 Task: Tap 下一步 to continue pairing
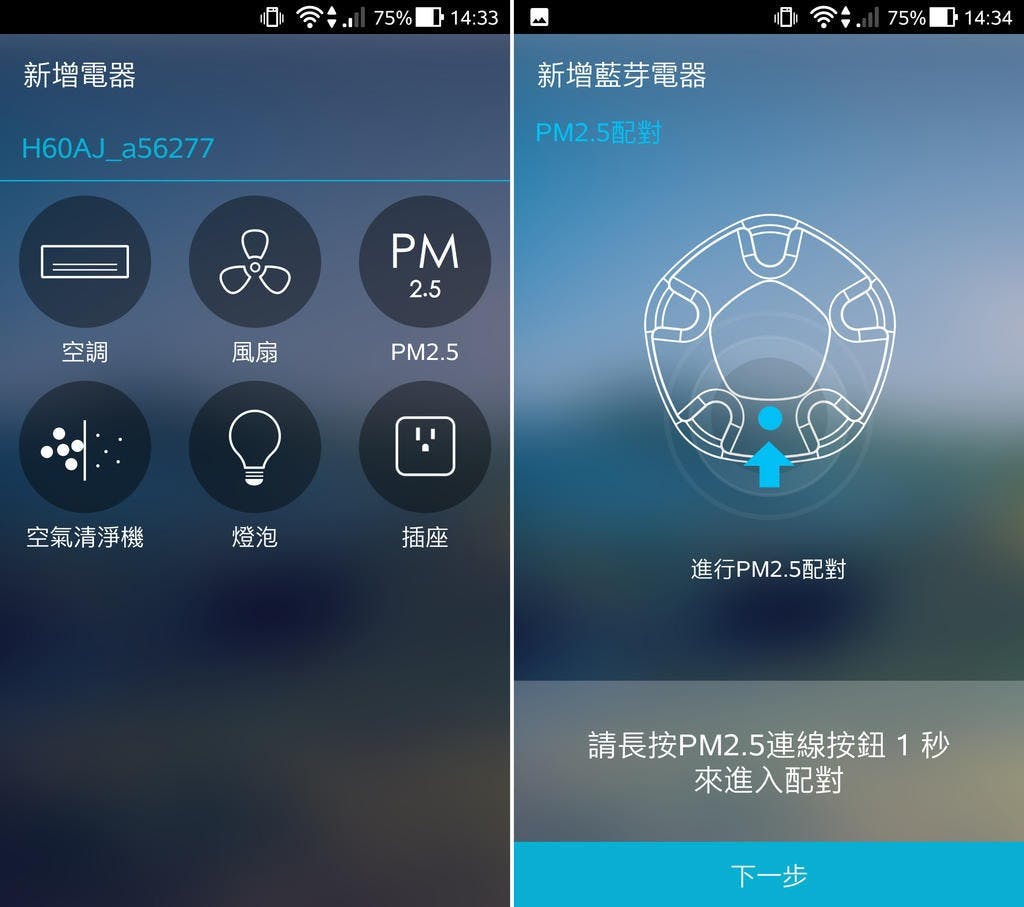[768, 875]
